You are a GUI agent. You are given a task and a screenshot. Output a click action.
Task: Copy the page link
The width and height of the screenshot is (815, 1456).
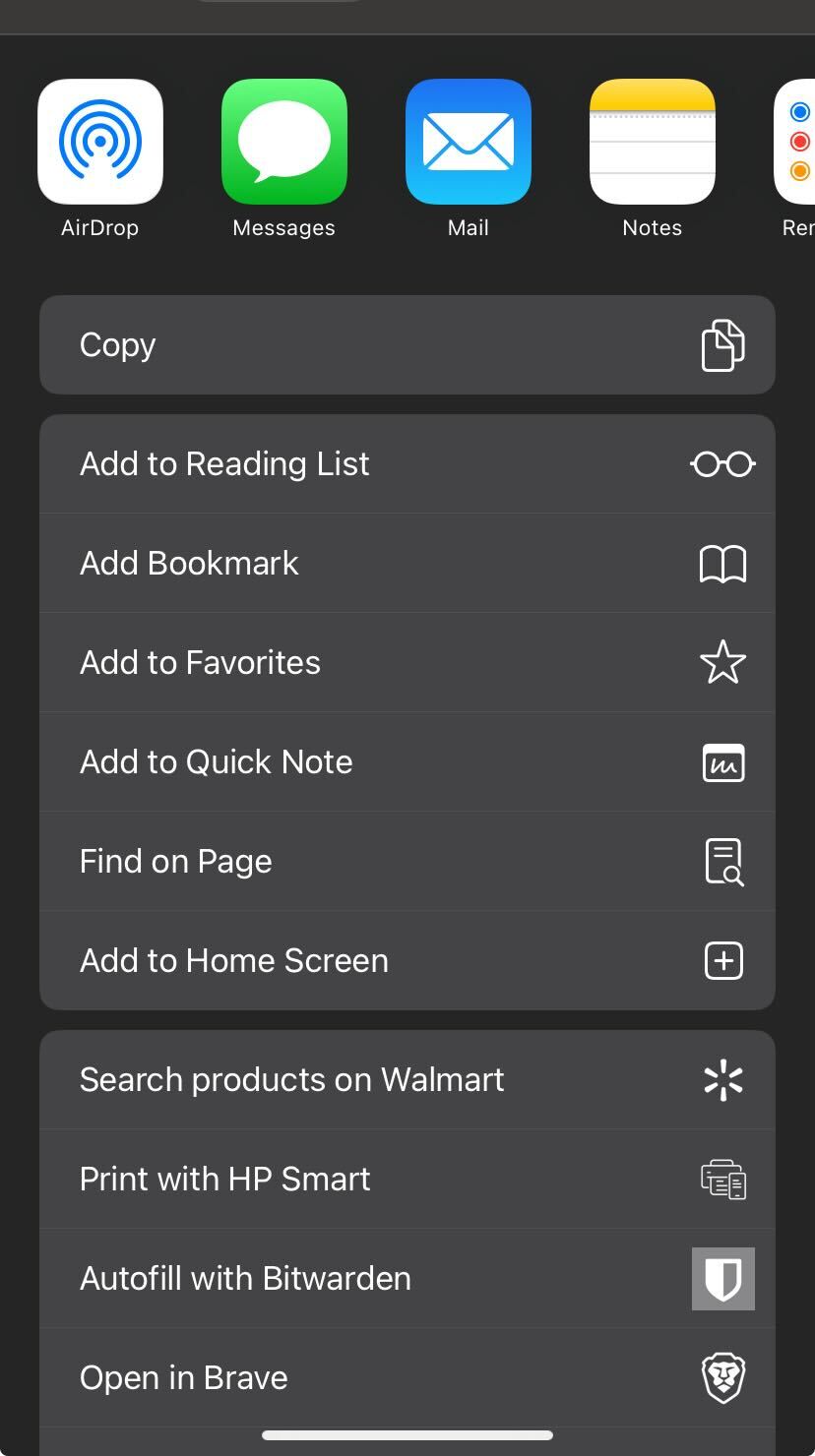pos(407,345)
